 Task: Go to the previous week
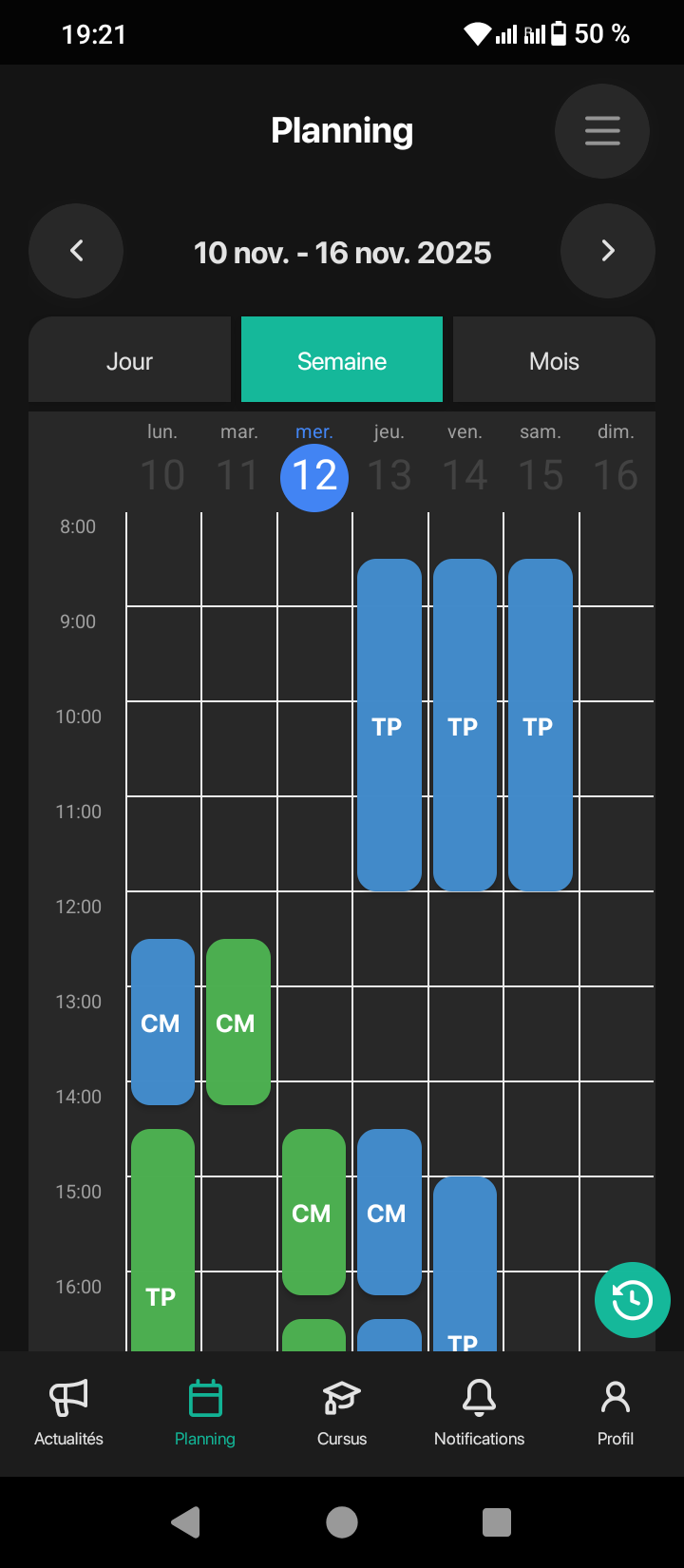[76, 251]
